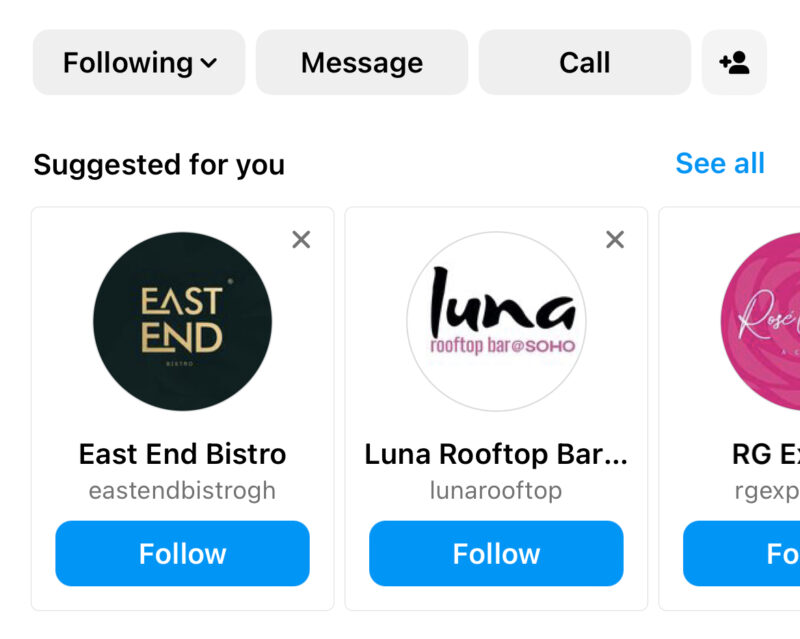Dismiss the Luna Rooftop Bar suggestion
The height and width of the screenshot is (639, 800).
point(615,239)
